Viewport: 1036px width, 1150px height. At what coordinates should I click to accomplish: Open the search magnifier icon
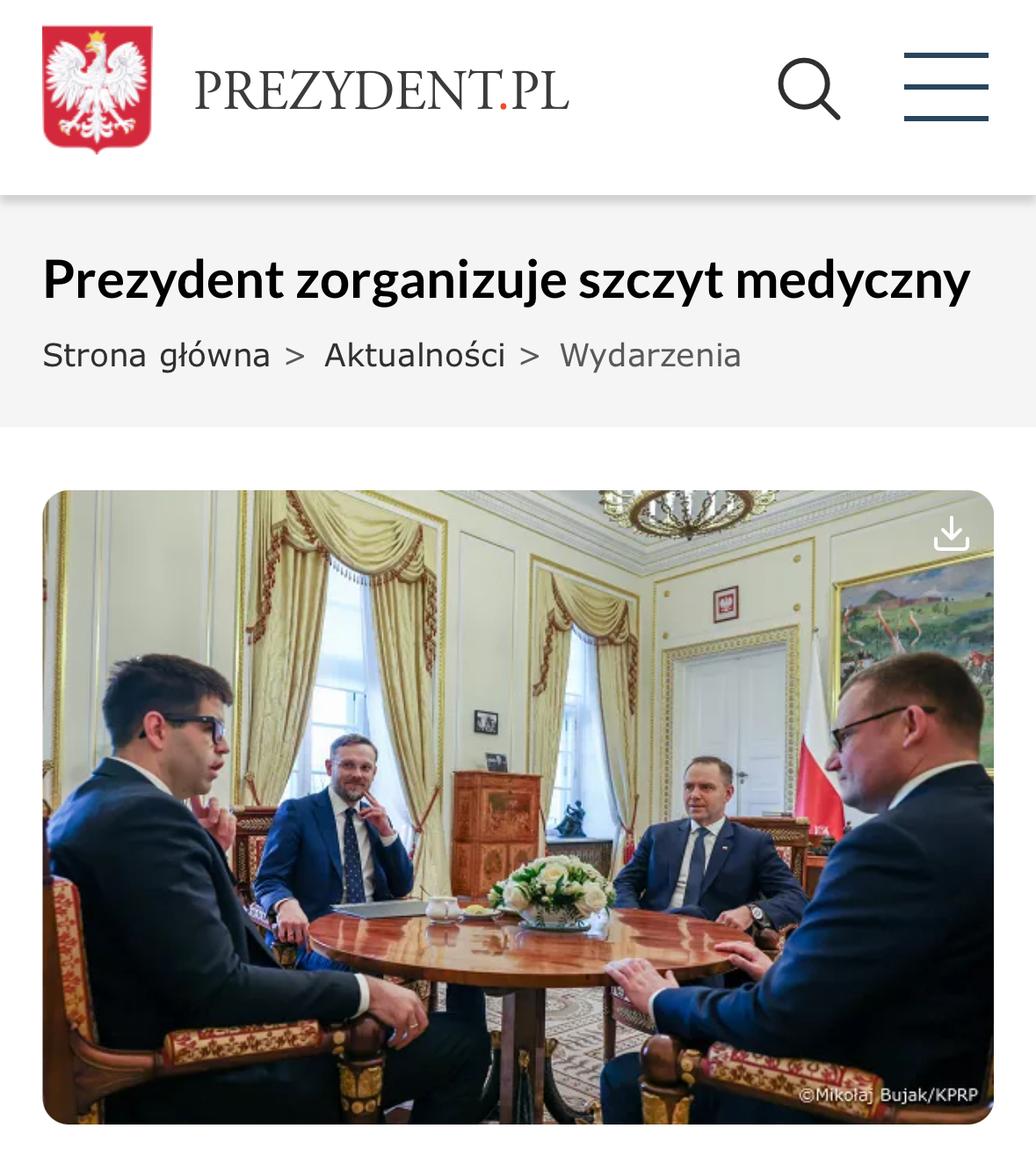(x=808, y=89)
